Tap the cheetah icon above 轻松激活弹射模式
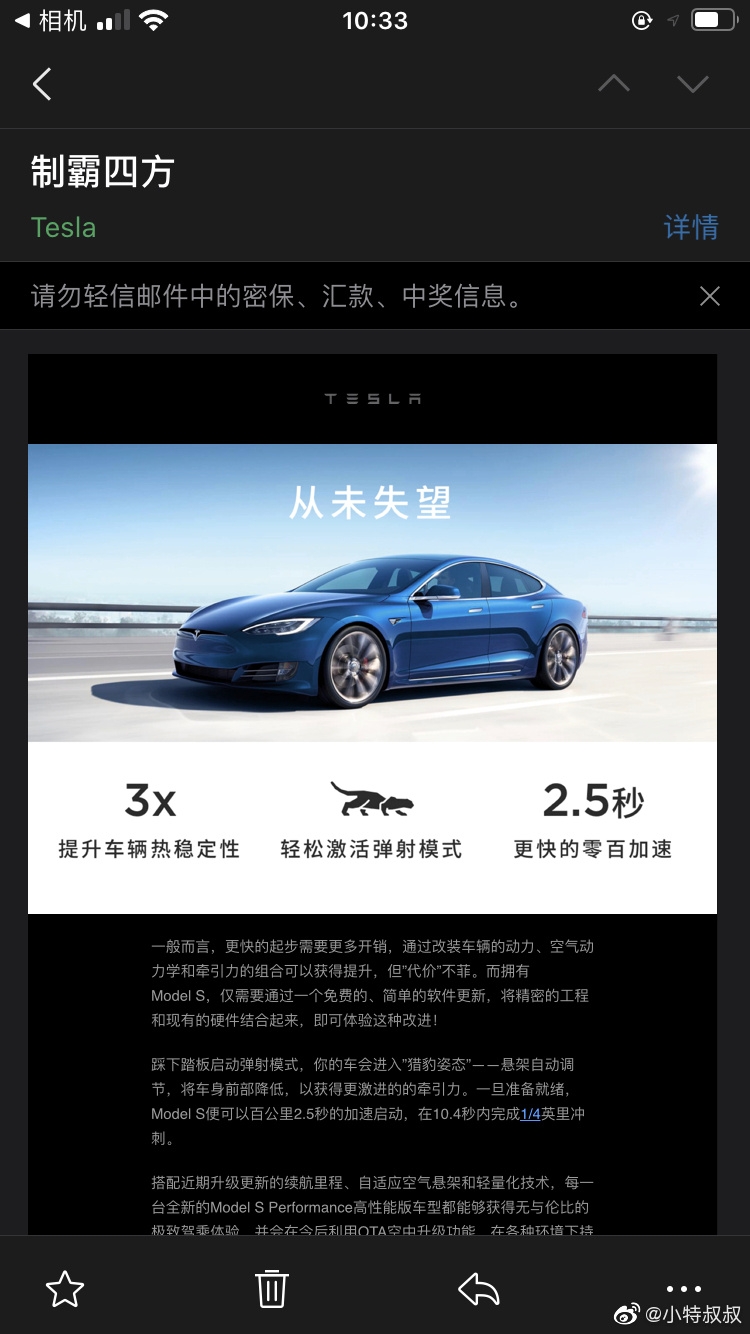The image size is (750, 1334). tap(373, 796)
